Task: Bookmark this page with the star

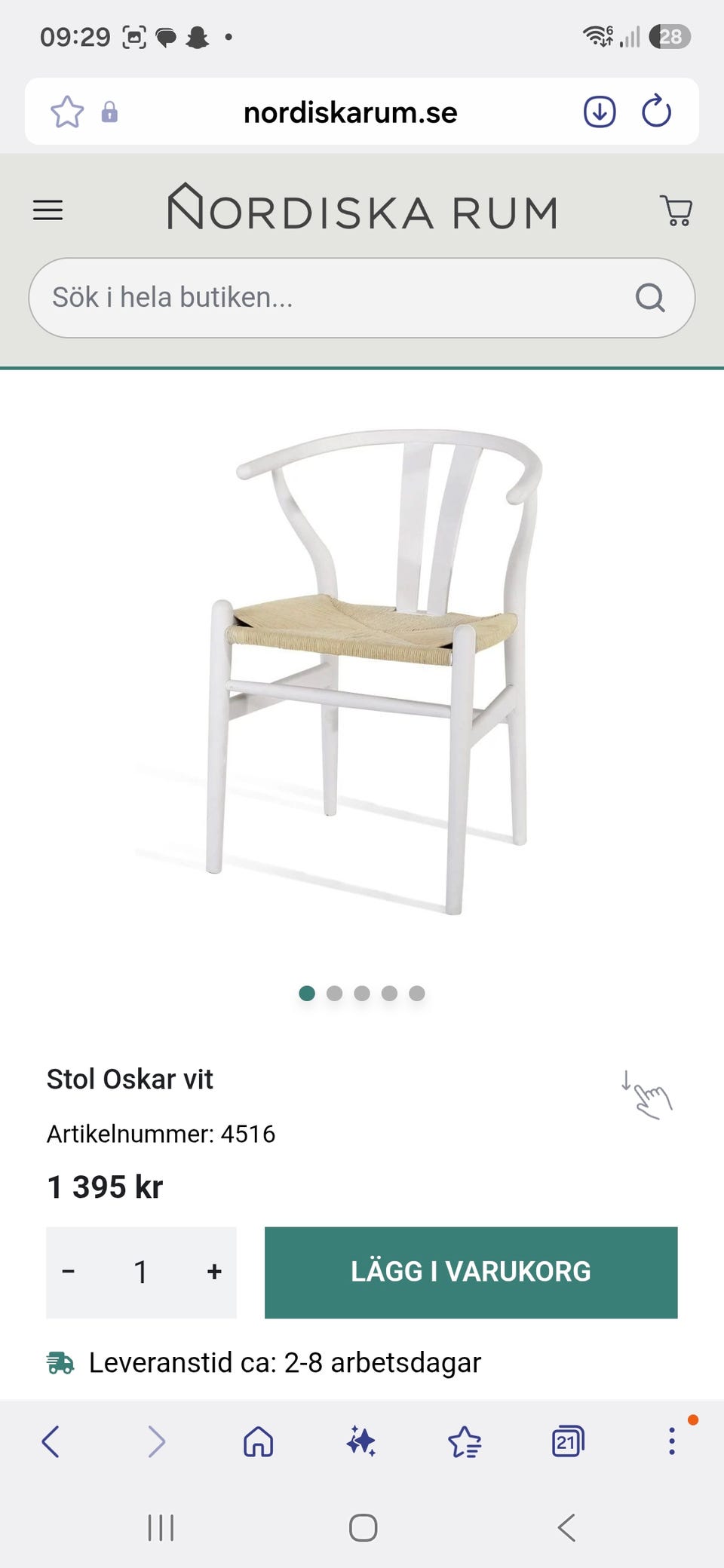Action: (x=67, y=112)
